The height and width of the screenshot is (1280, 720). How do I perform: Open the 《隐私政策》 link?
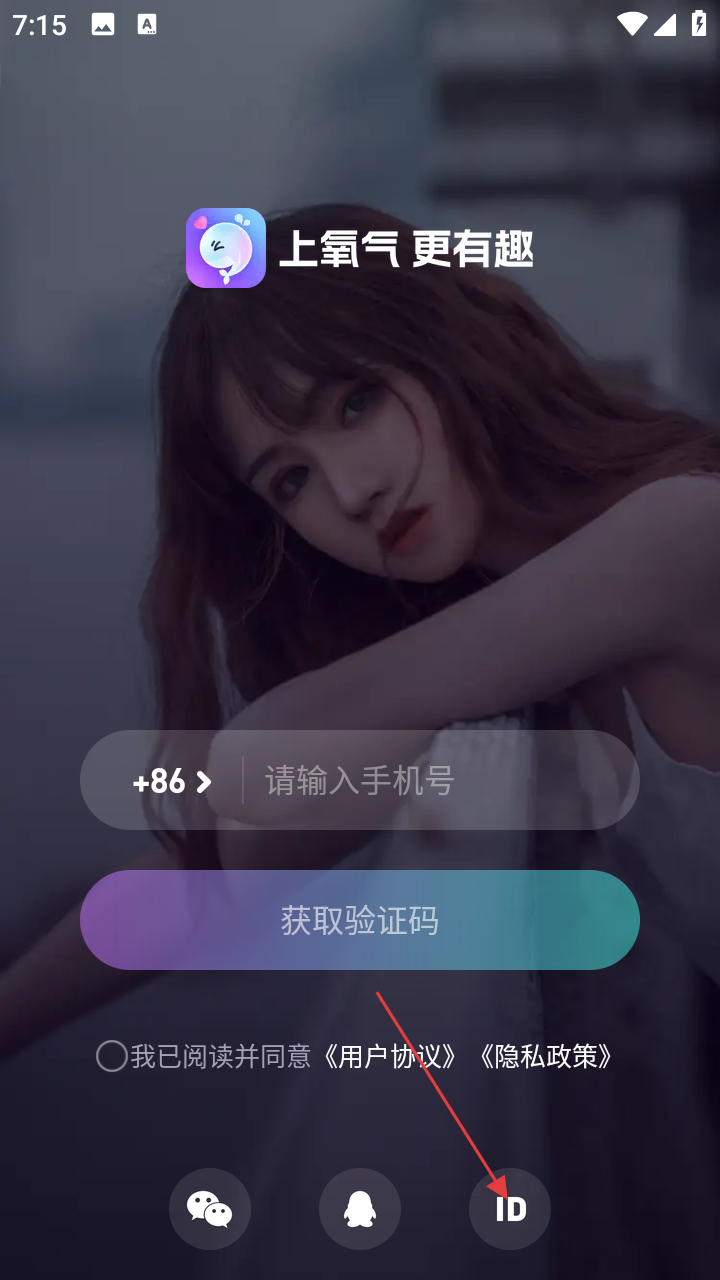click(544, 1056)
